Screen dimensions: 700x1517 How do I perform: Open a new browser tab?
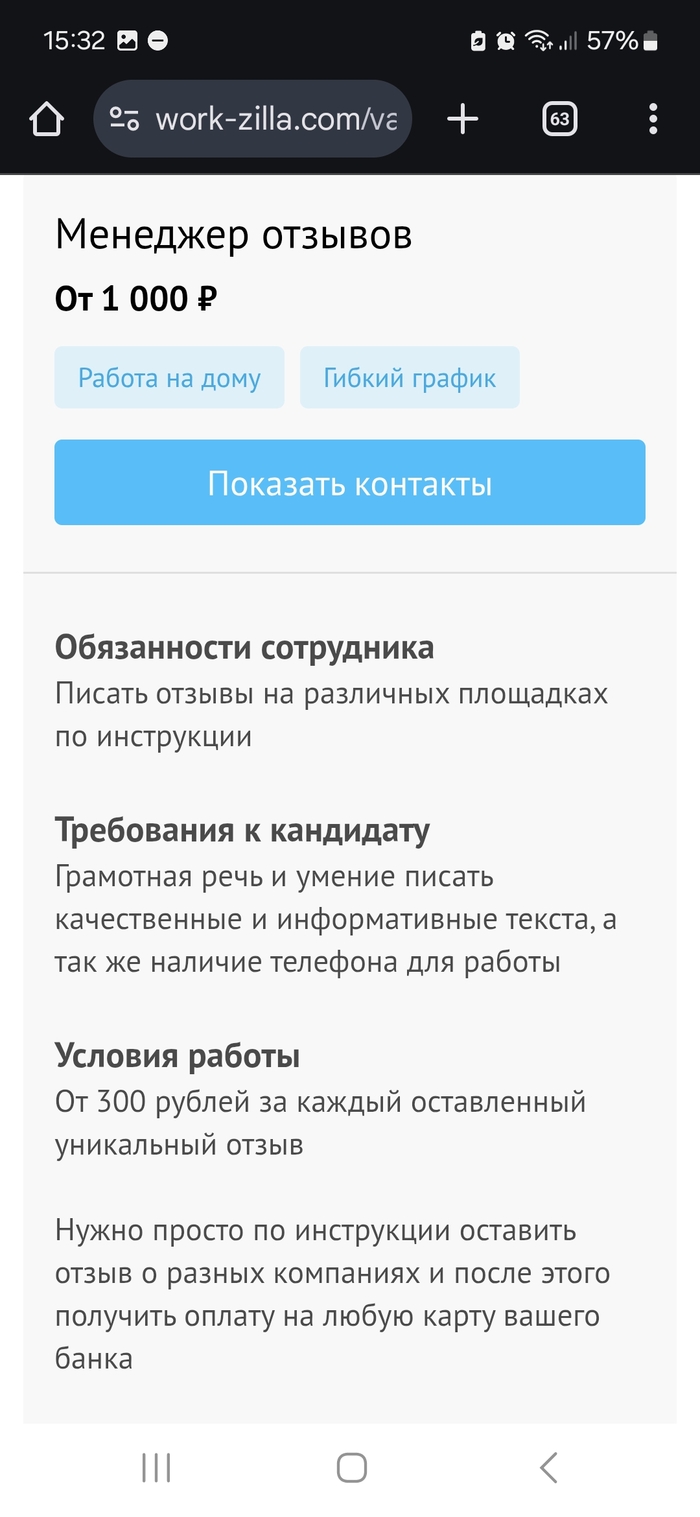tap(462, 120)
